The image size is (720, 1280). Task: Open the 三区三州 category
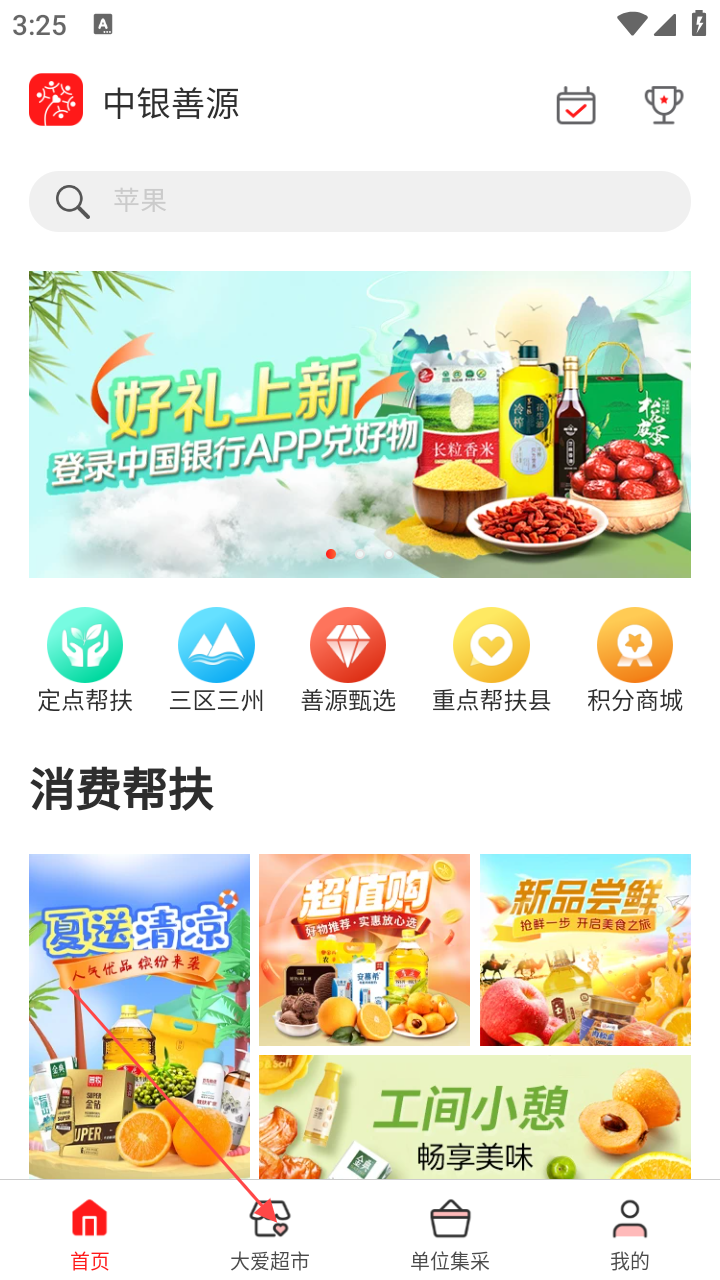pos(216,660)
